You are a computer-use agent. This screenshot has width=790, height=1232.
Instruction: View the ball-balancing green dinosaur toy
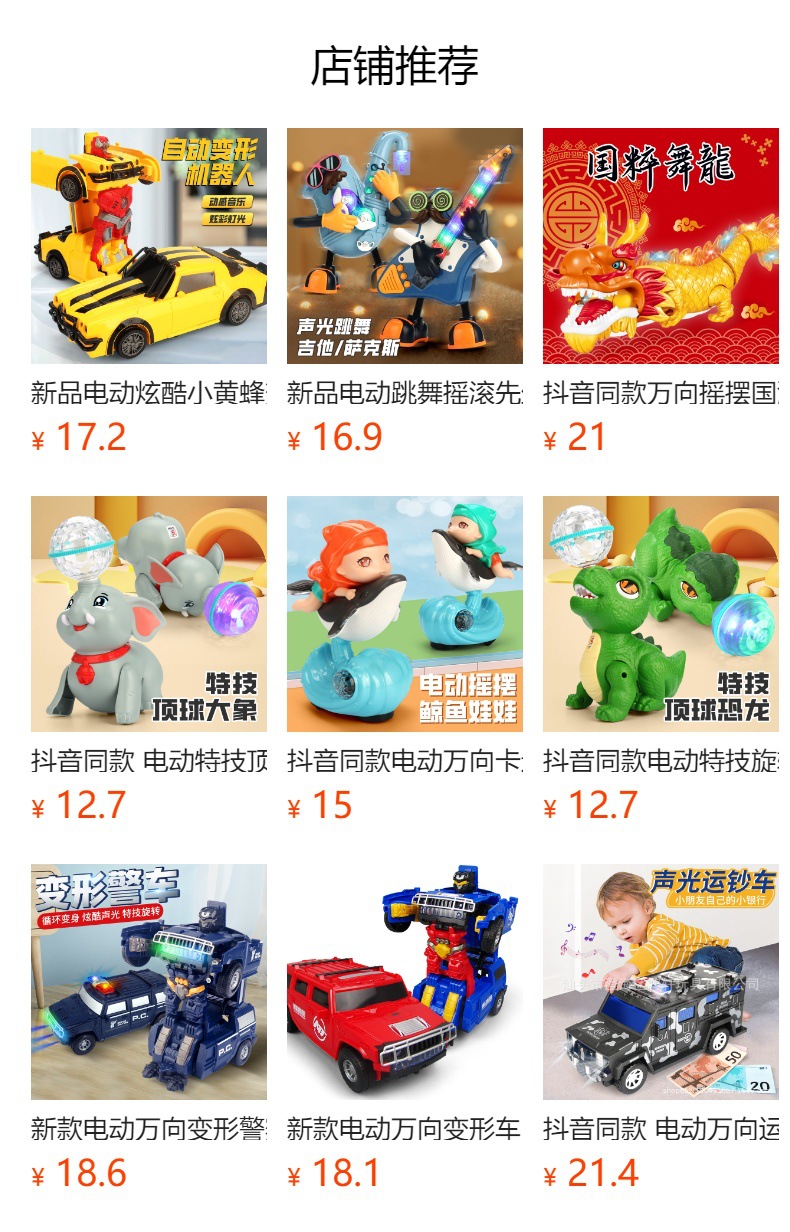pos(661,614)
